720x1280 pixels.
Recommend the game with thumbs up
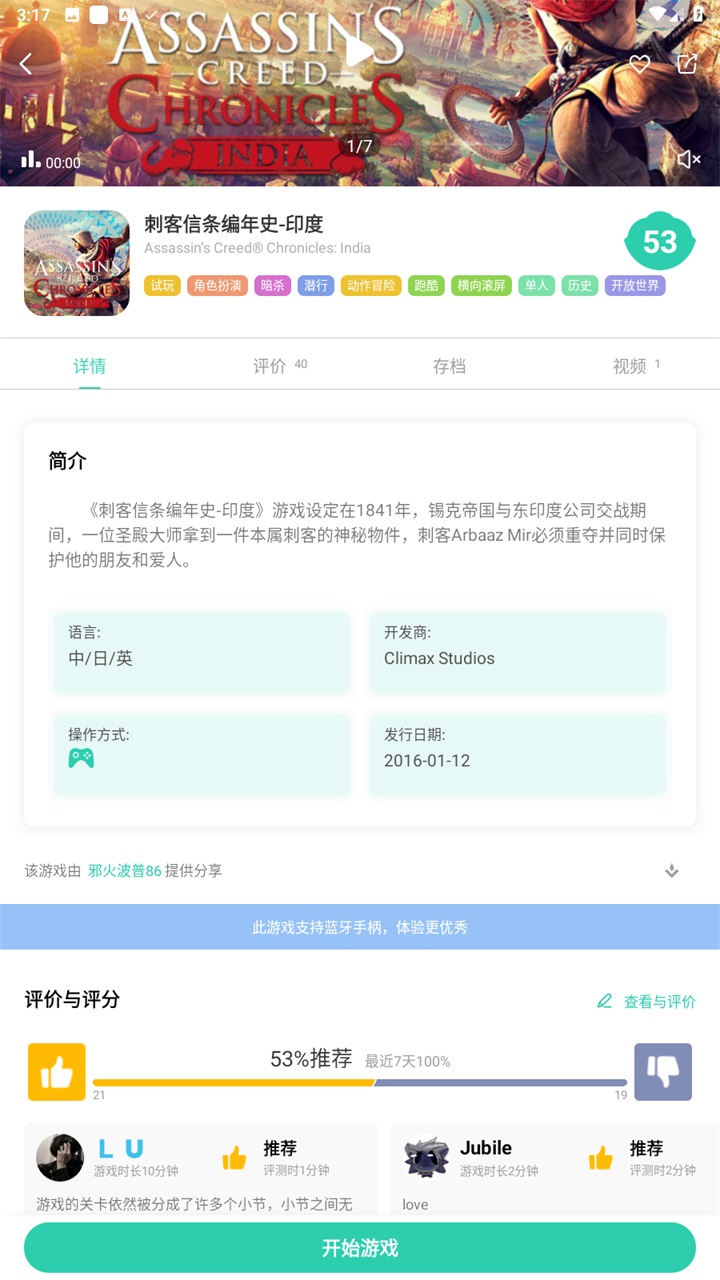coord(57,1072)
